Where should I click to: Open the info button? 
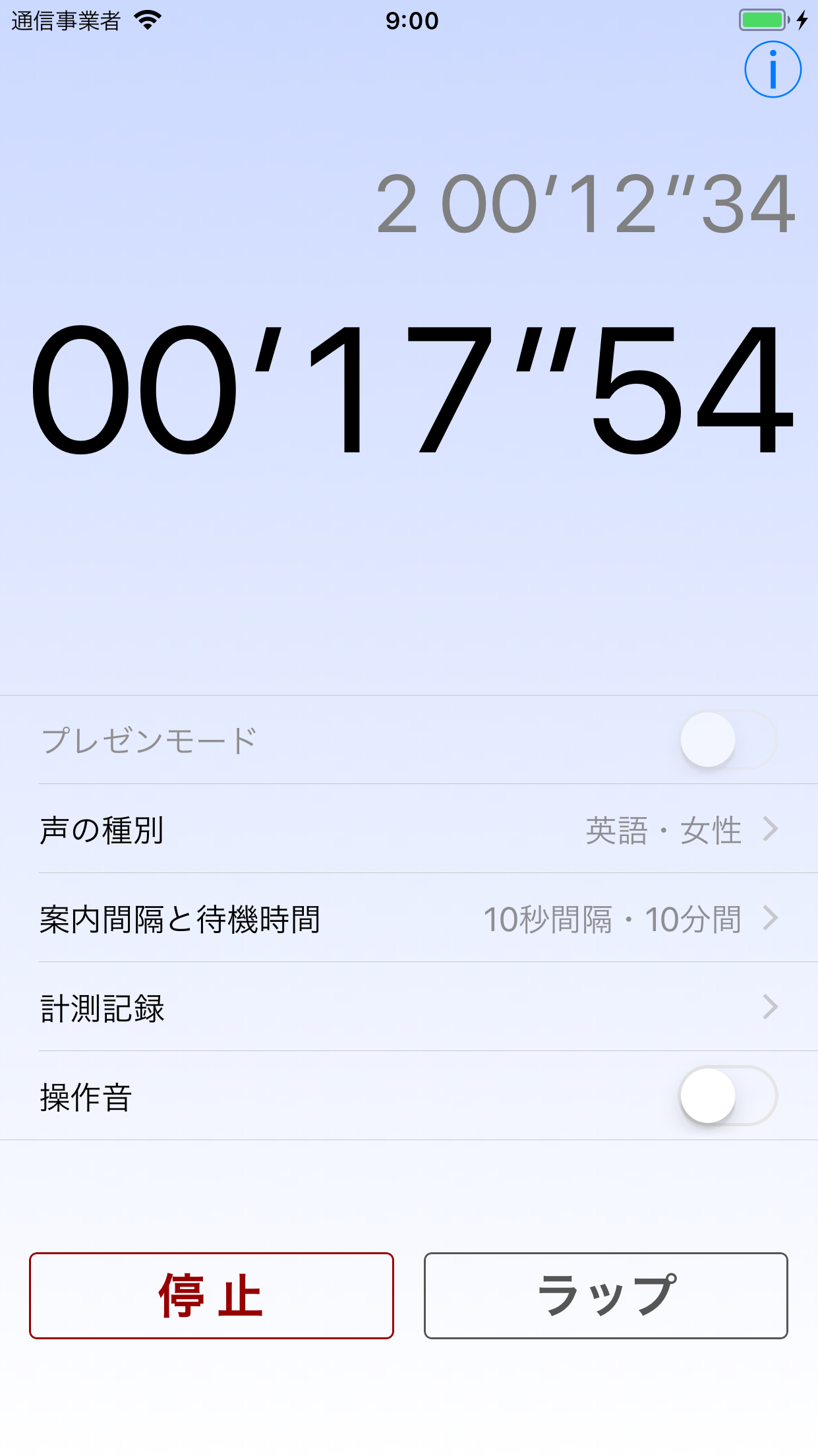point(773,69)
